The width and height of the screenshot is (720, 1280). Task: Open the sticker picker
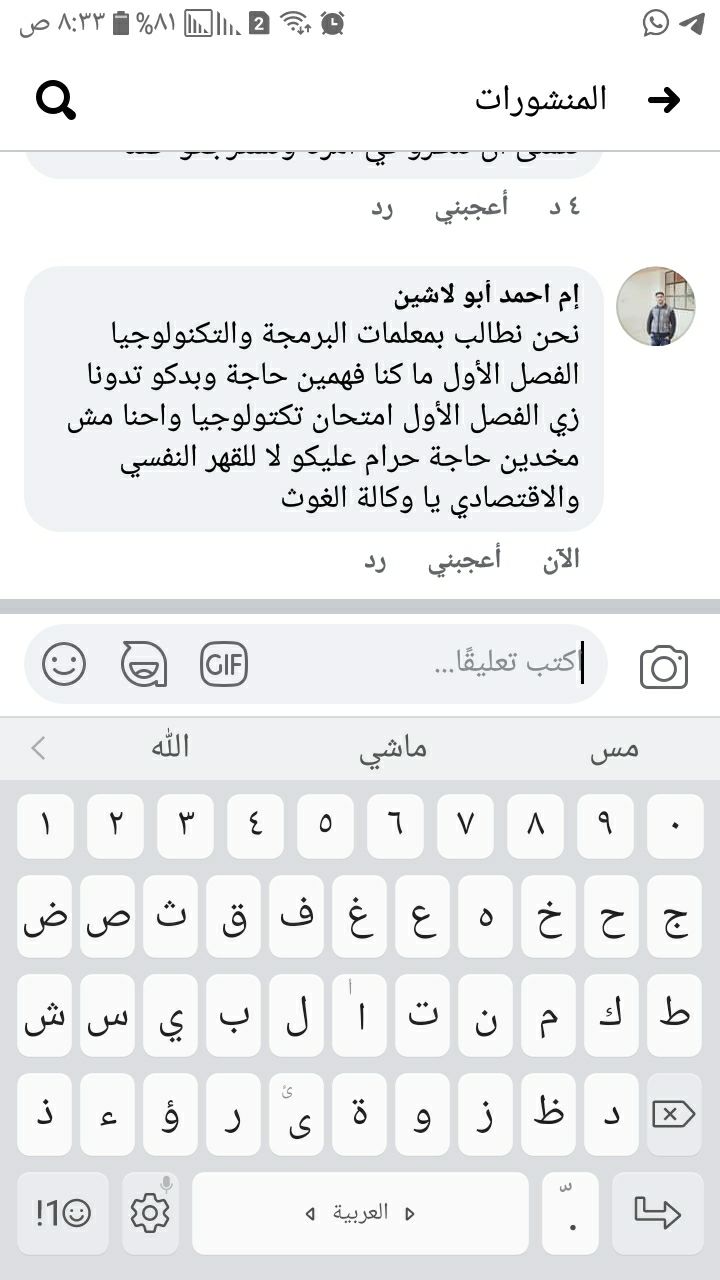(144, 664)
